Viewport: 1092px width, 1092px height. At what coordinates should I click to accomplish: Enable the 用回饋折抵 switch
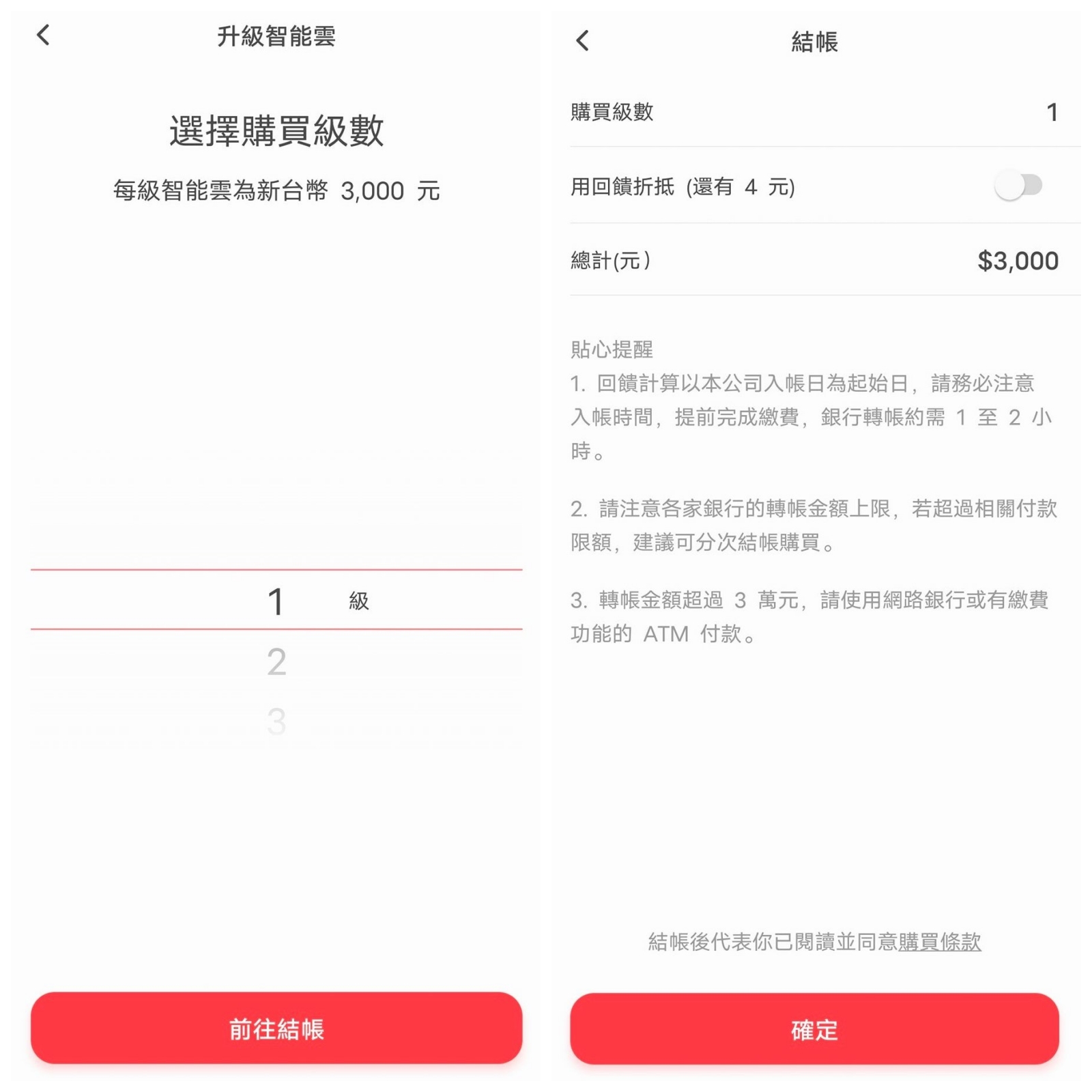pos(1018,186)
